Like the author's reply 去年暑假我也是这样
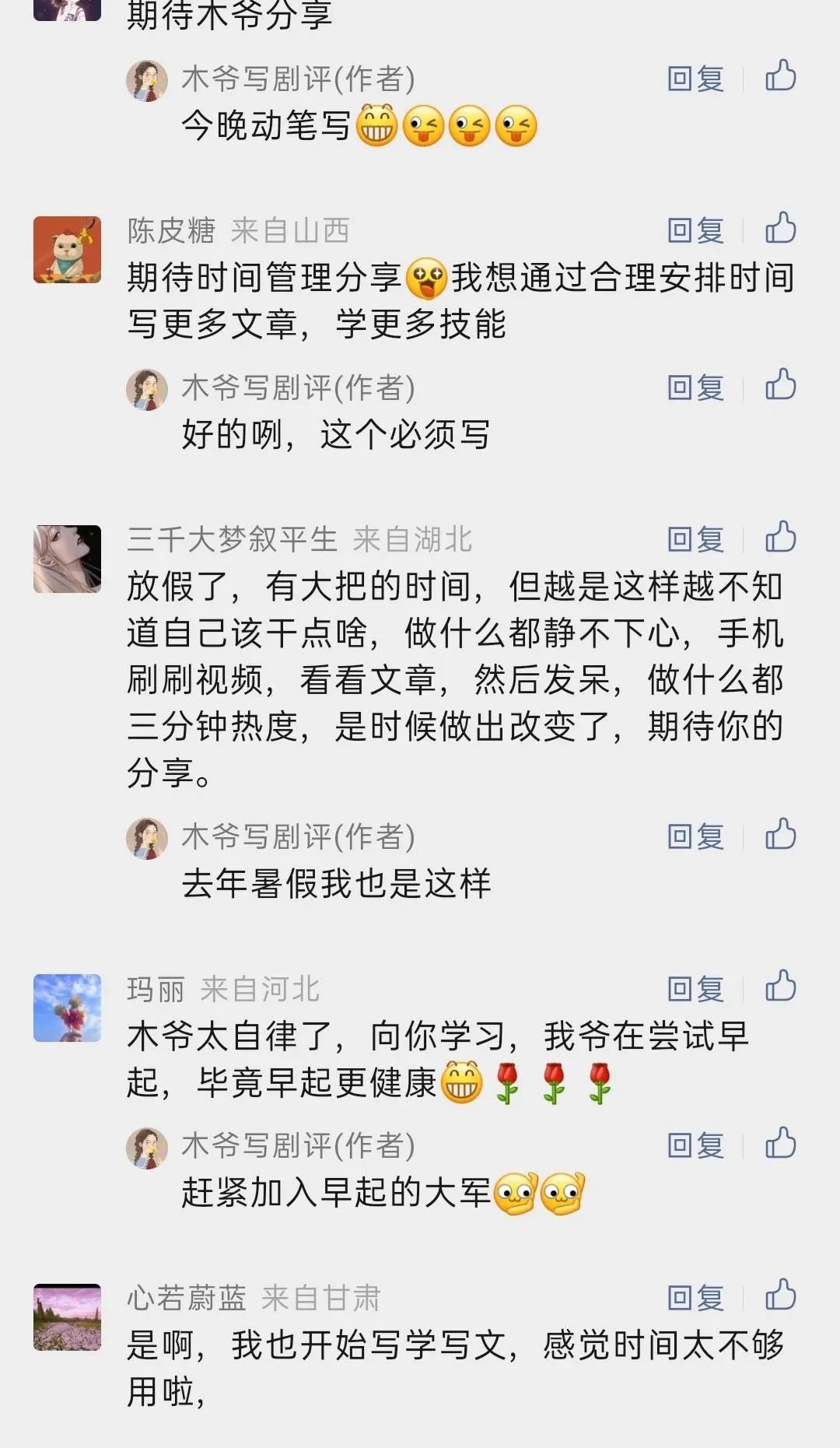 780,838
